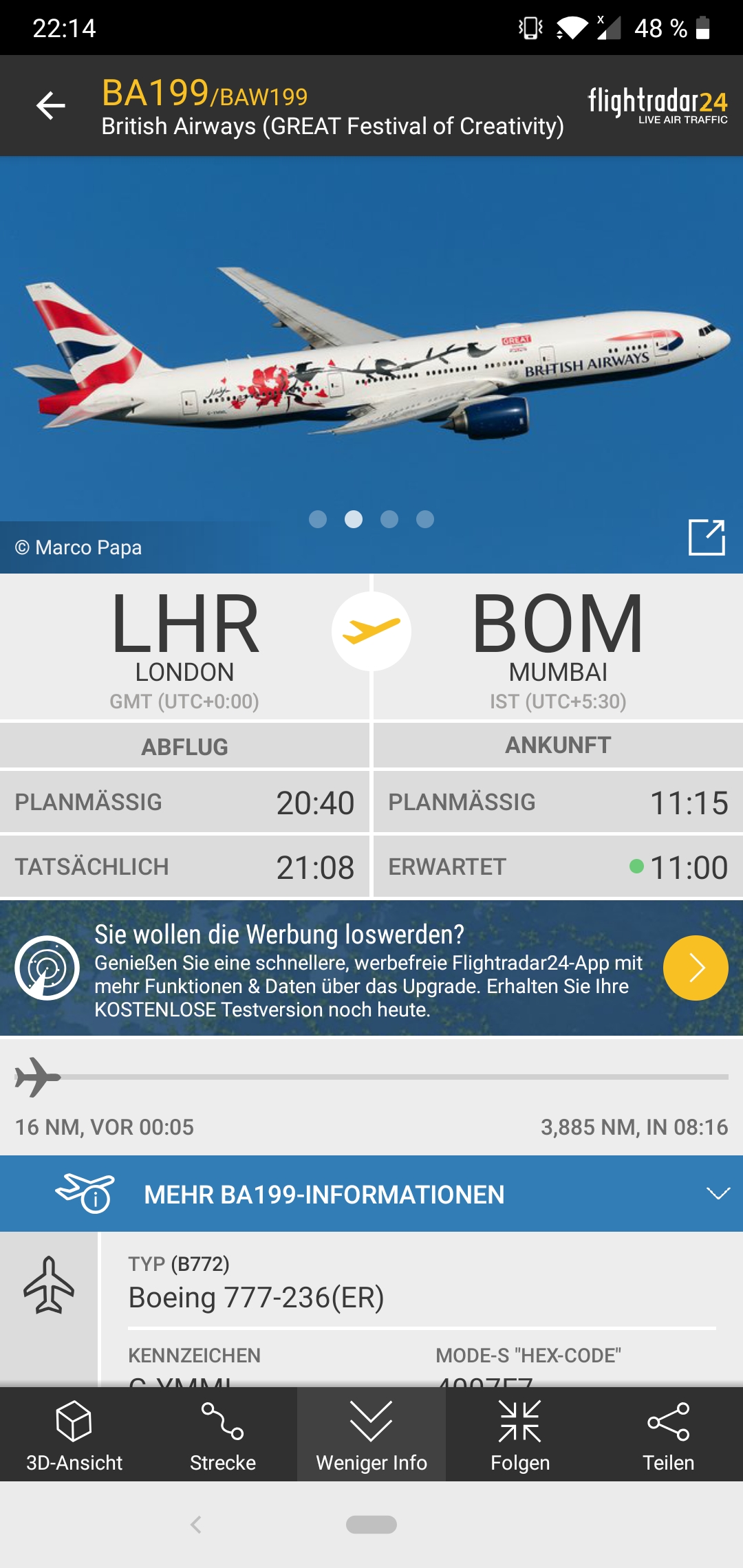Viewport: 743px width, 1568px height.
Task: Collapse Mehr BA199-Informationen section
Action: 718,1194
